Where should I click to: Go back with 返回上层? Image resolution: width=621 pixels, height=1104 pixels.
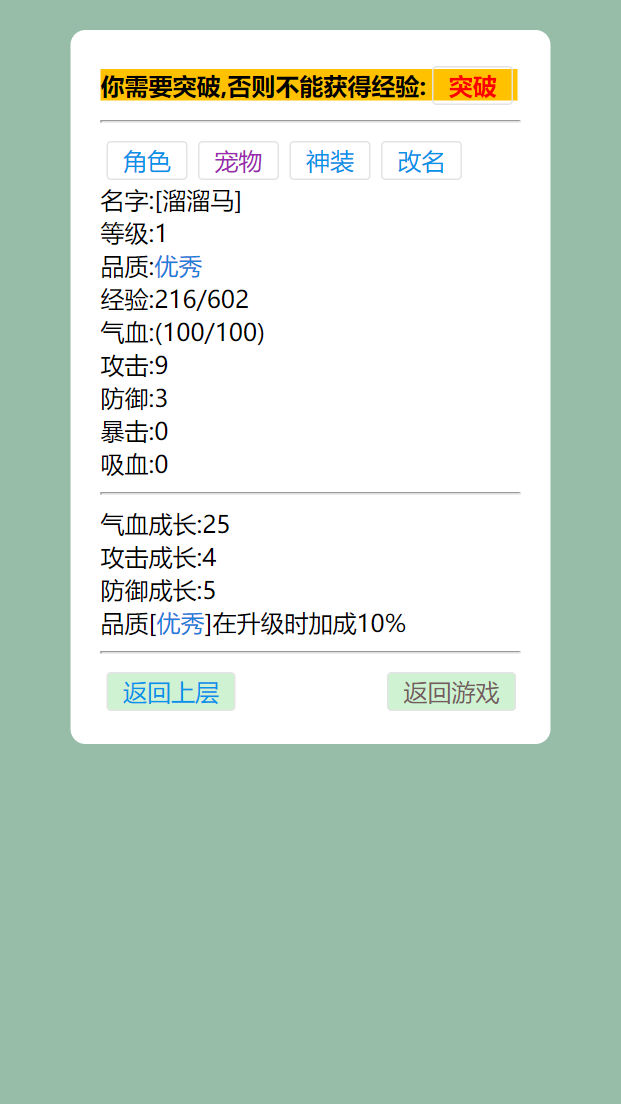tap(171, 692)
